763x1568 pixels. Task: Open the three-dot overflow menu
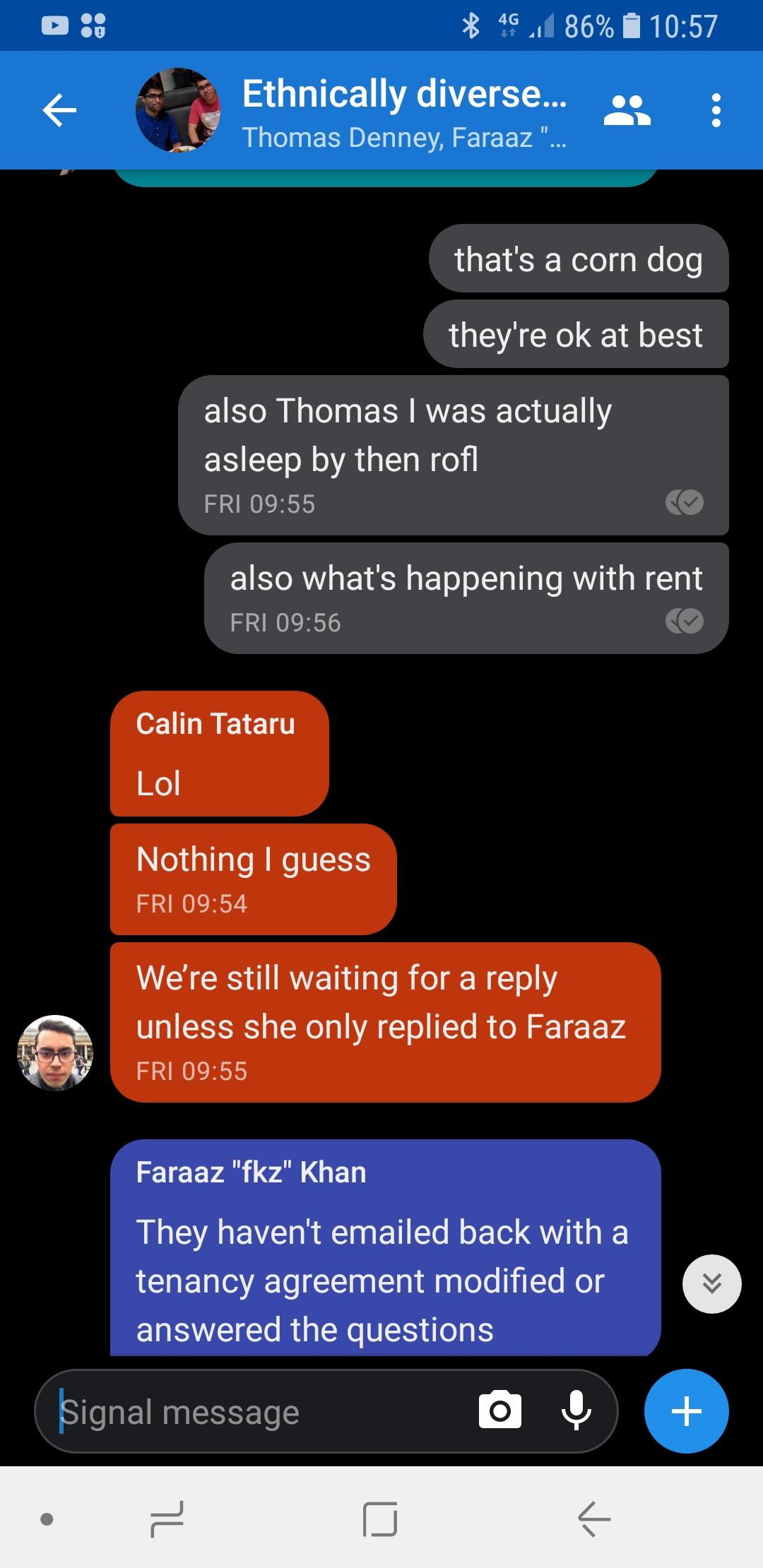716,110
